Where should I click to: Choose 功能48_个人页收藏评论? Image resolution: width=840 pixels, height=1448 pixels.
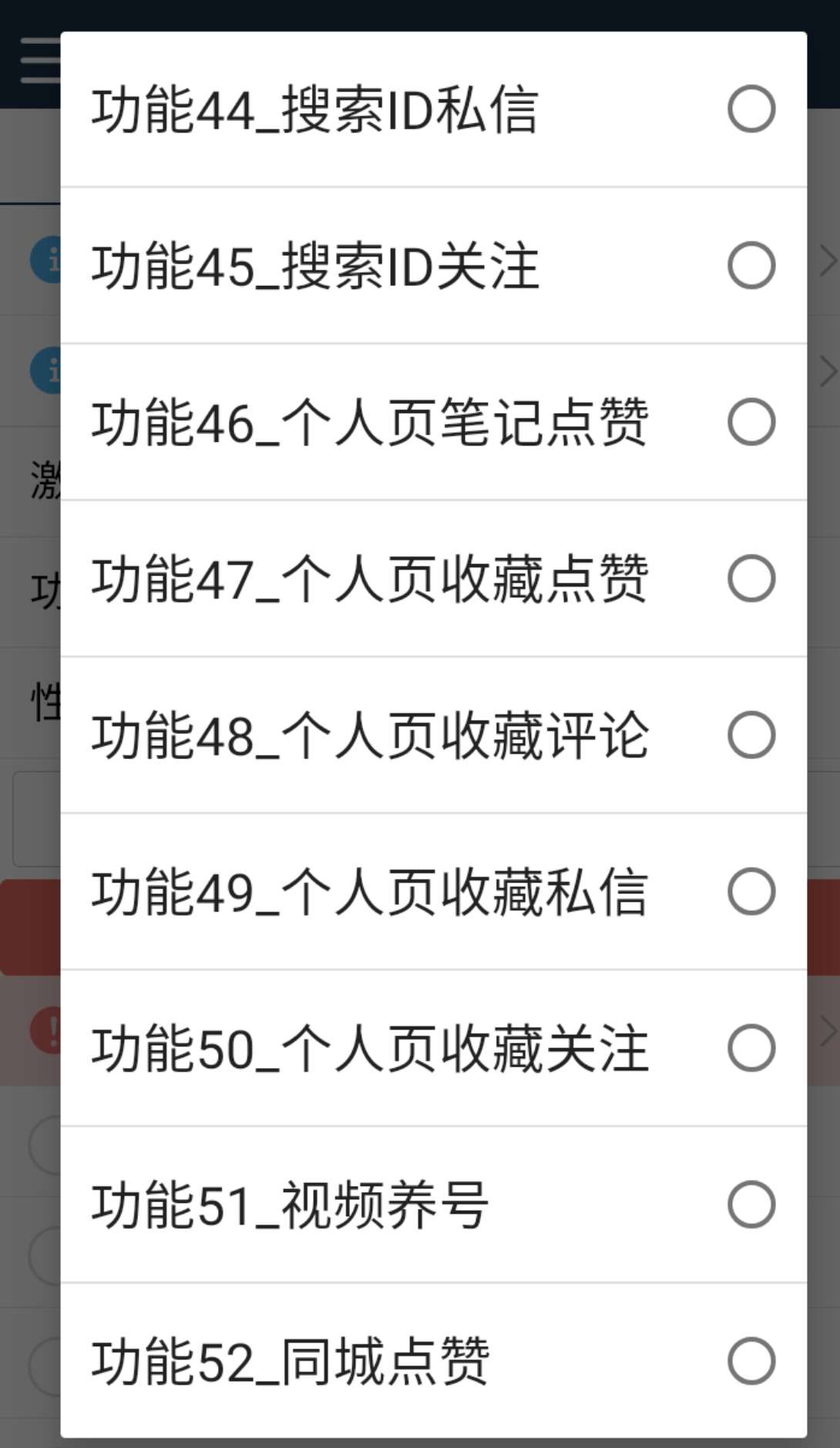pyautogui.click(x=433, y=735)
